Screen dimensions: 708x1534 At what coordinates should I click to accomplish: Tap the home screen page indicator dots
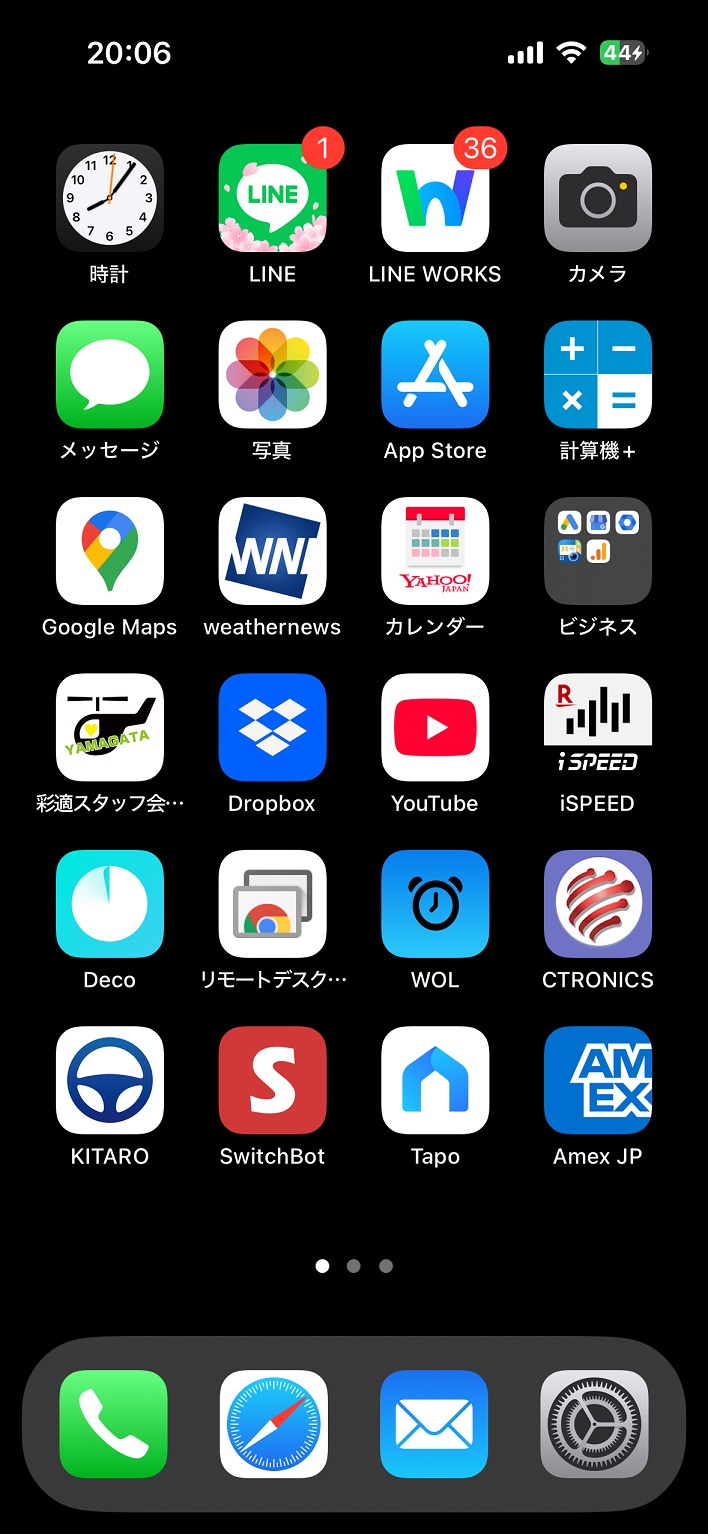click(354, 1266)
